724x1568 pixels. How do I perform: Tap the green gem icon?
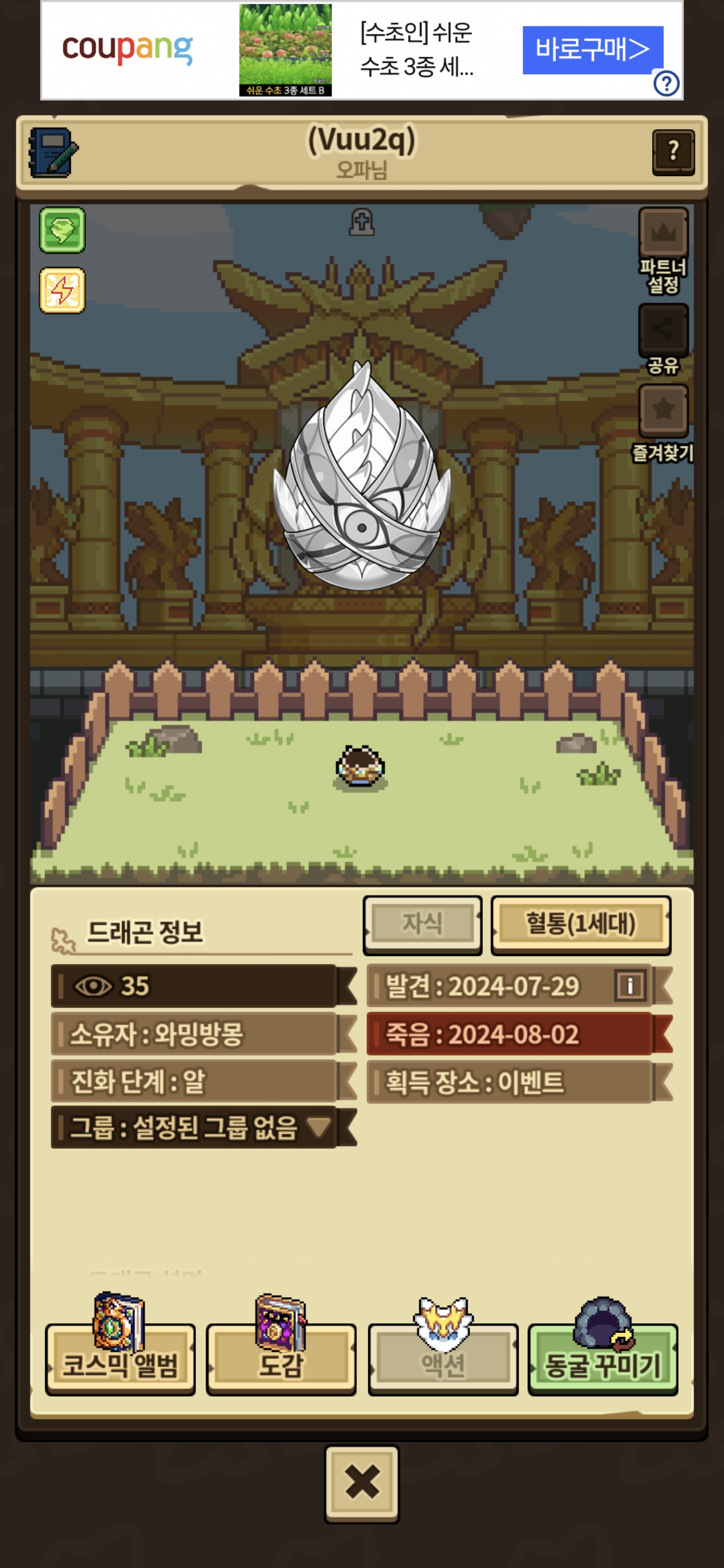click(x=62, y=230)
